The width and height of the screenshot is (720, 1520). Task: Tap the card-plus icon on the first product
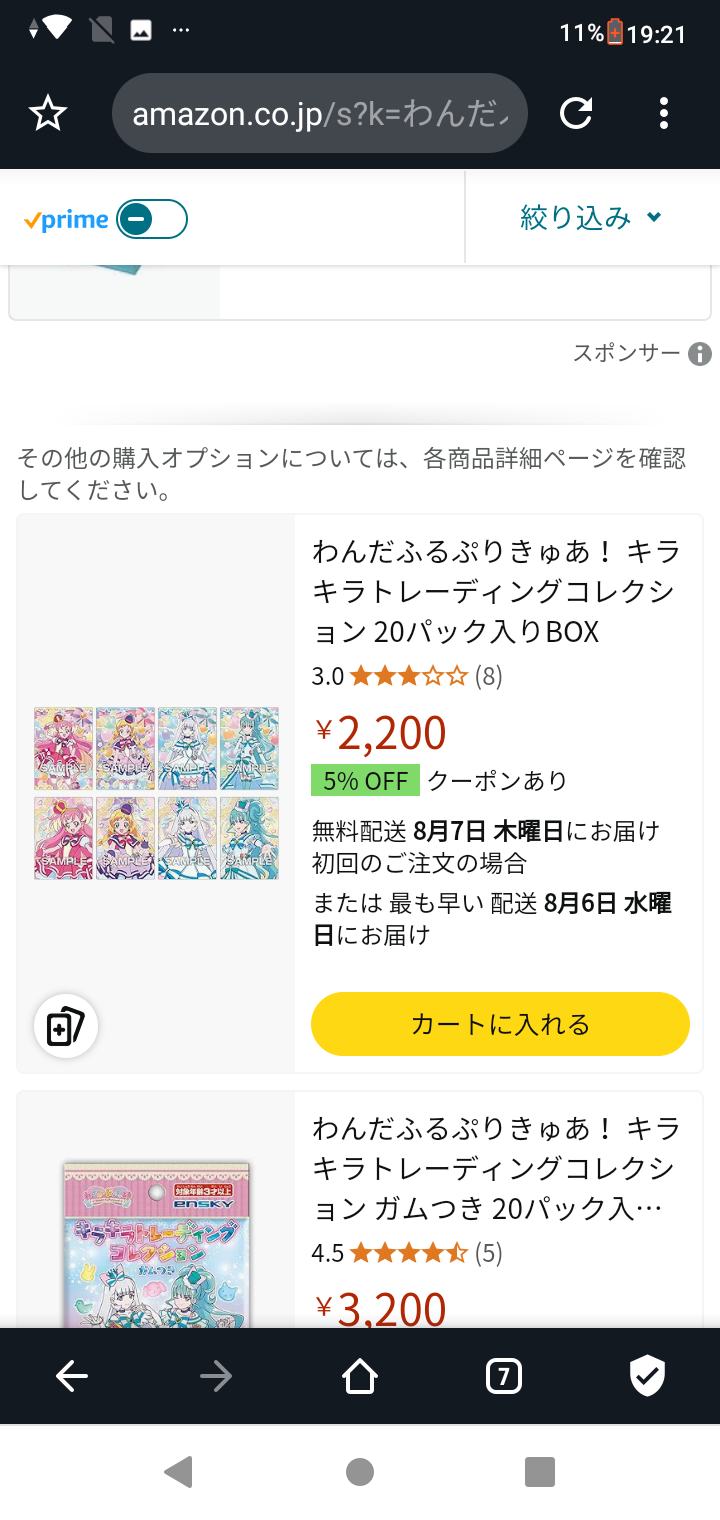click(66, 1026)
